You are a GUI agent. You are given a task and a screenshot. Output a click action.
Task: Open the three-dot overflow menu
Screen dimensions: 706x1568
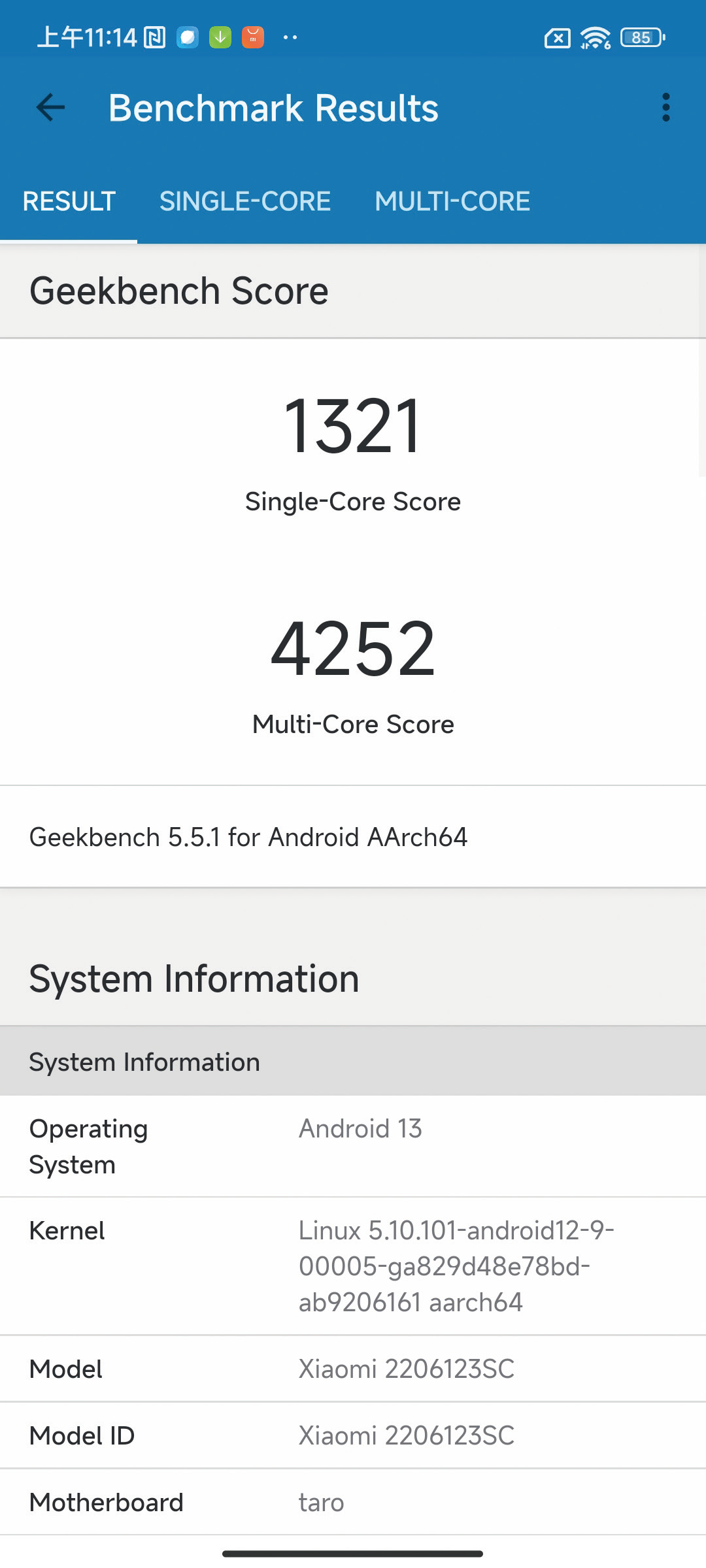point(665,108)
